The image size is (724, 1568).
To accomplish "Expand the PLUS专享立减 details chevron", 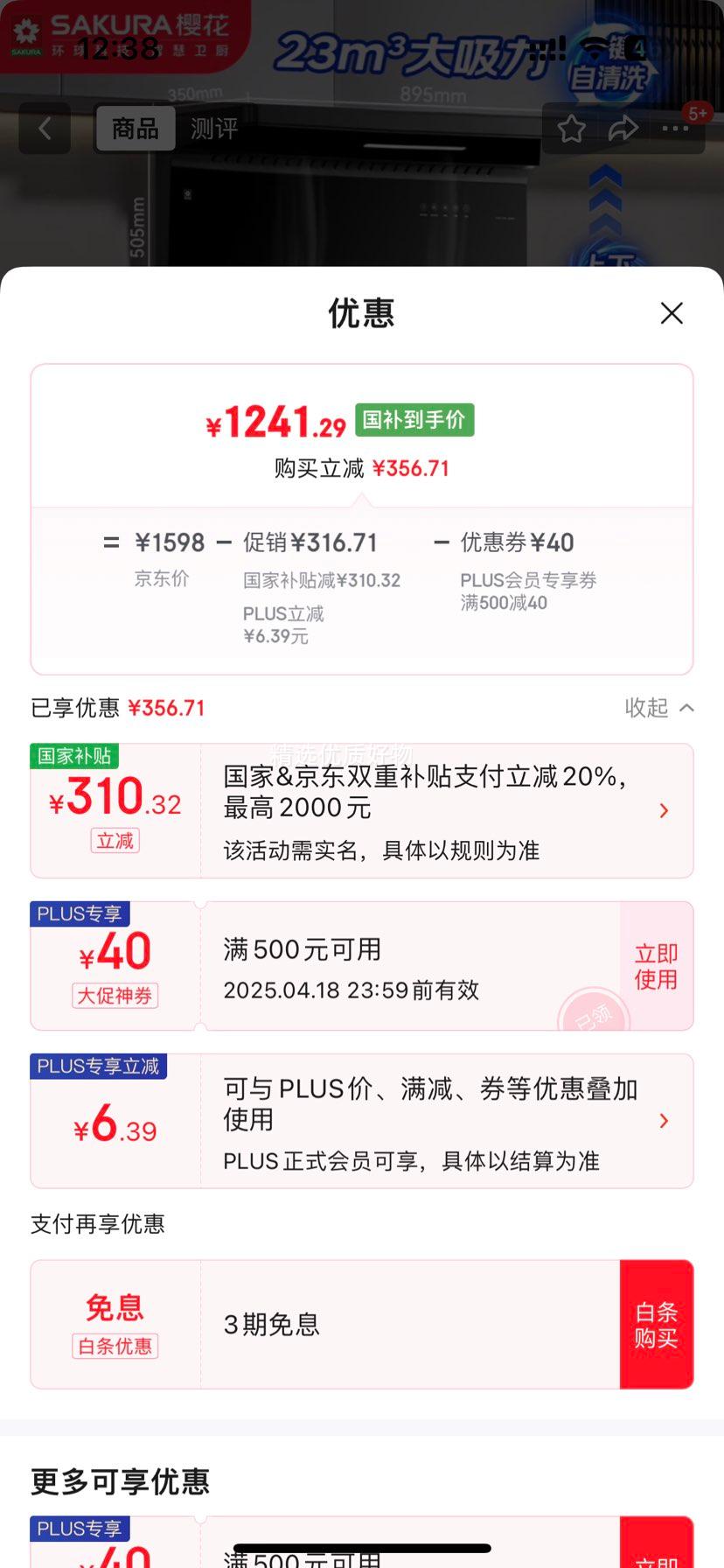I will coord(664,1121).
